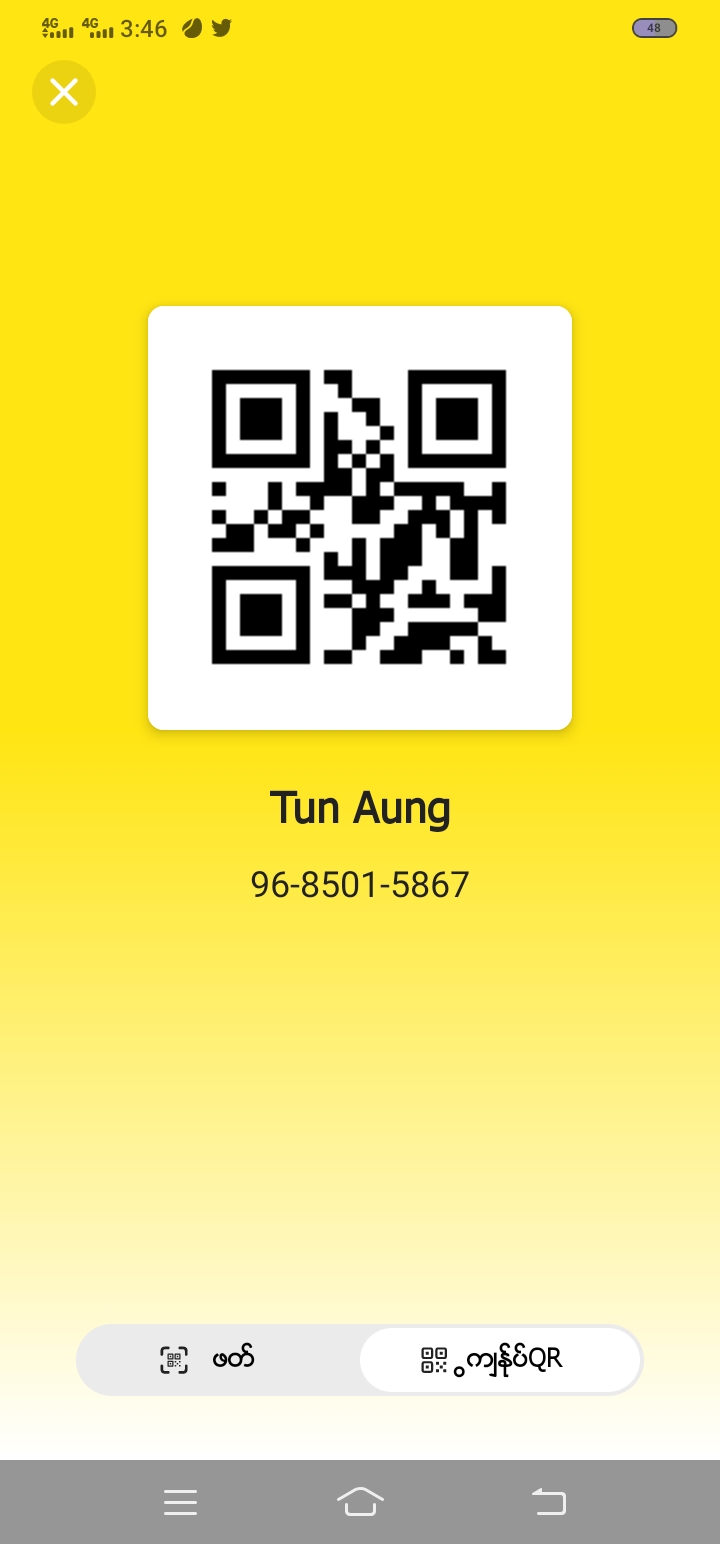This screenshot has height=1544, width=720.
Task: Select the ကျွန်ုပ်QR tab
Action: (500, 1360)
